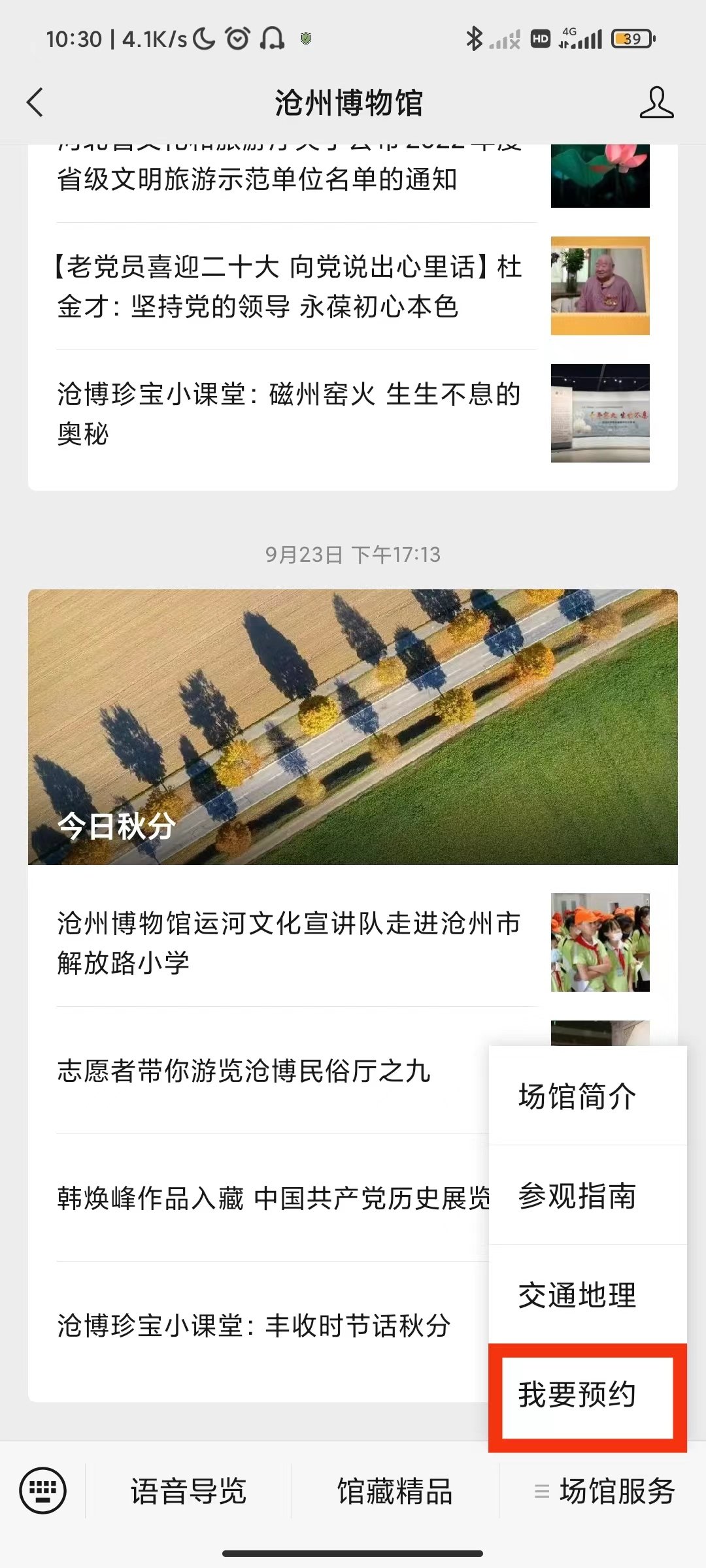Open the 今日秋分 featured article
The image size is (706, 1568).
(353, 727)
